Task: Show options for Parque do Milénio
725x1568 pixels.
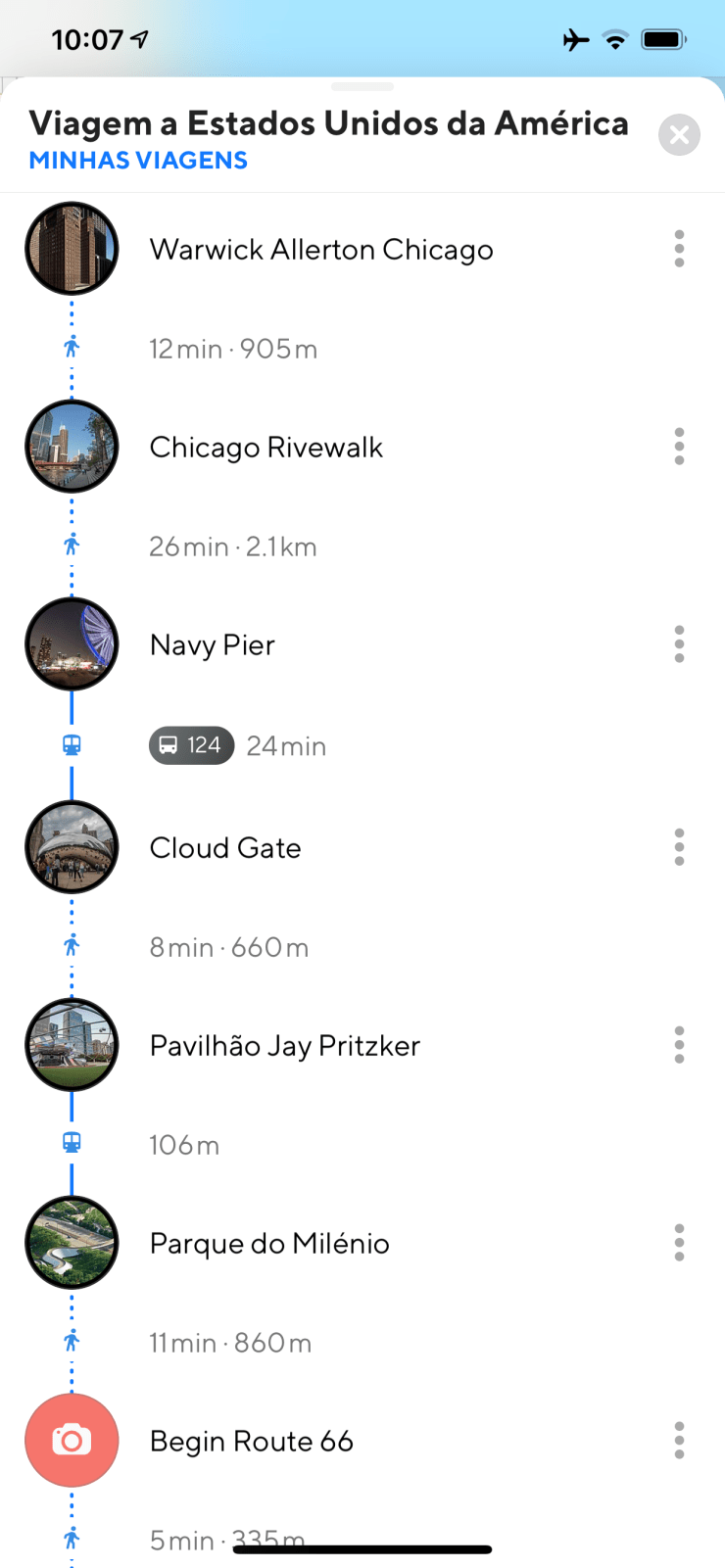Action: (x=679, y=1244)
